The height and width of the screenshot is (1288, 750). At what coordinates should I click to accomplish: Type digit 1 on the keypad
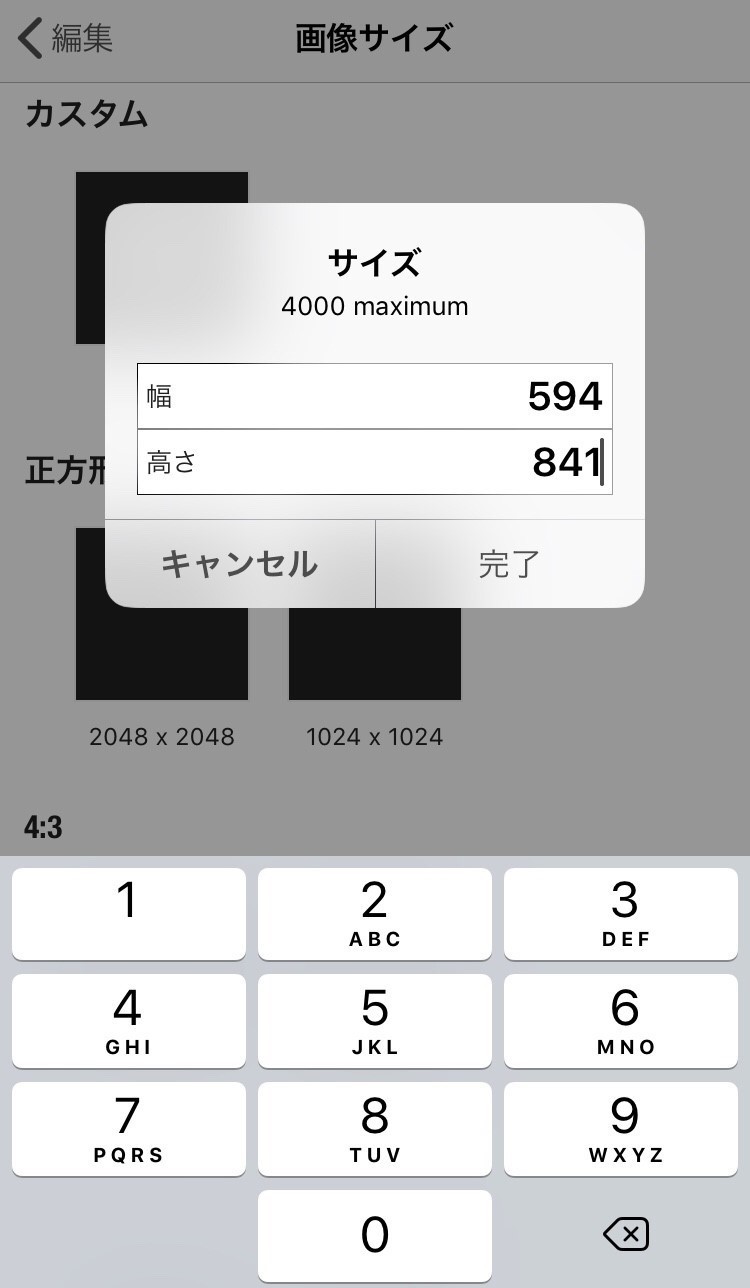click(x=128, y=914)
